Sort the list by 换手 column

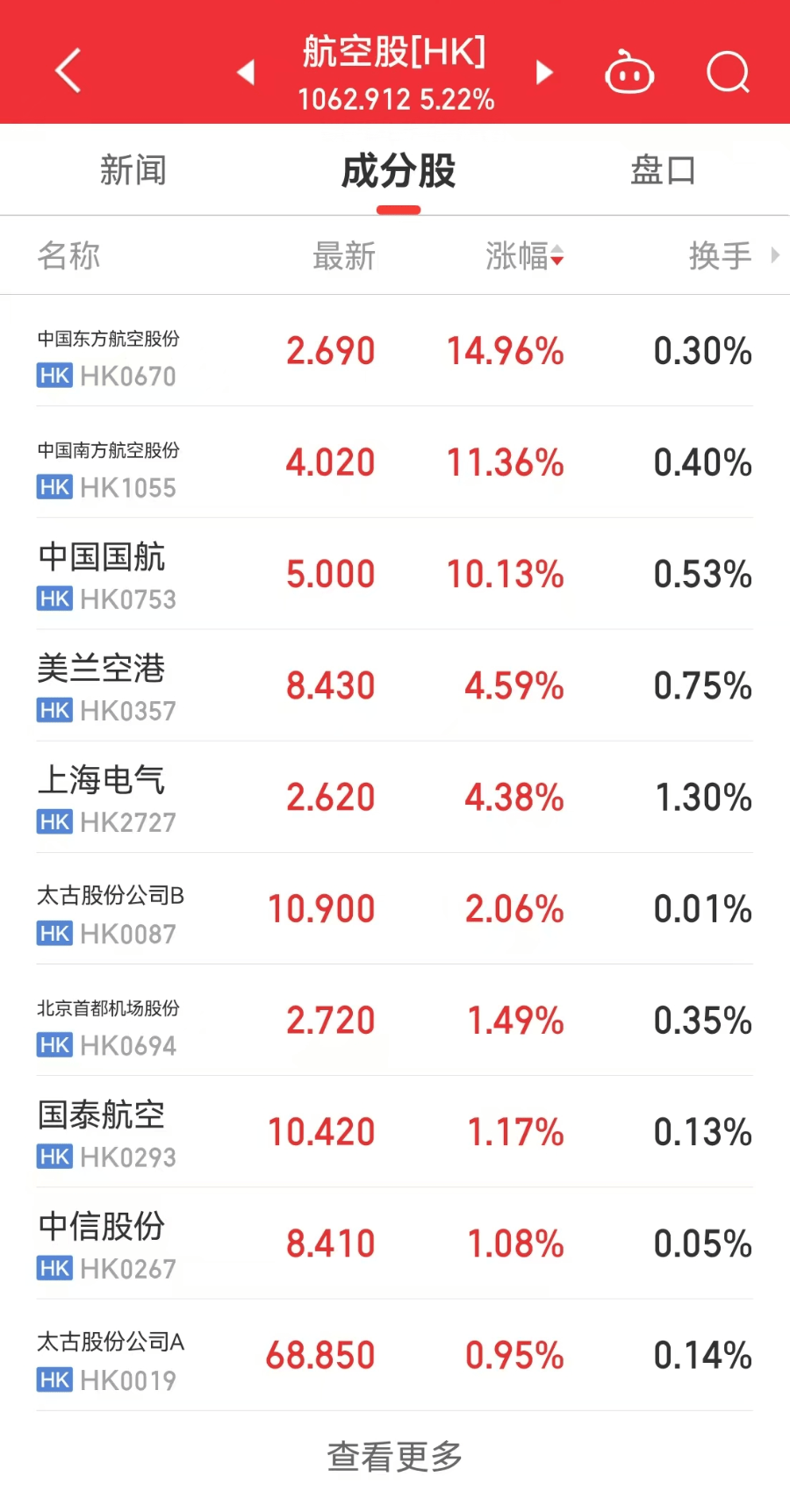[x=720, y=255]
